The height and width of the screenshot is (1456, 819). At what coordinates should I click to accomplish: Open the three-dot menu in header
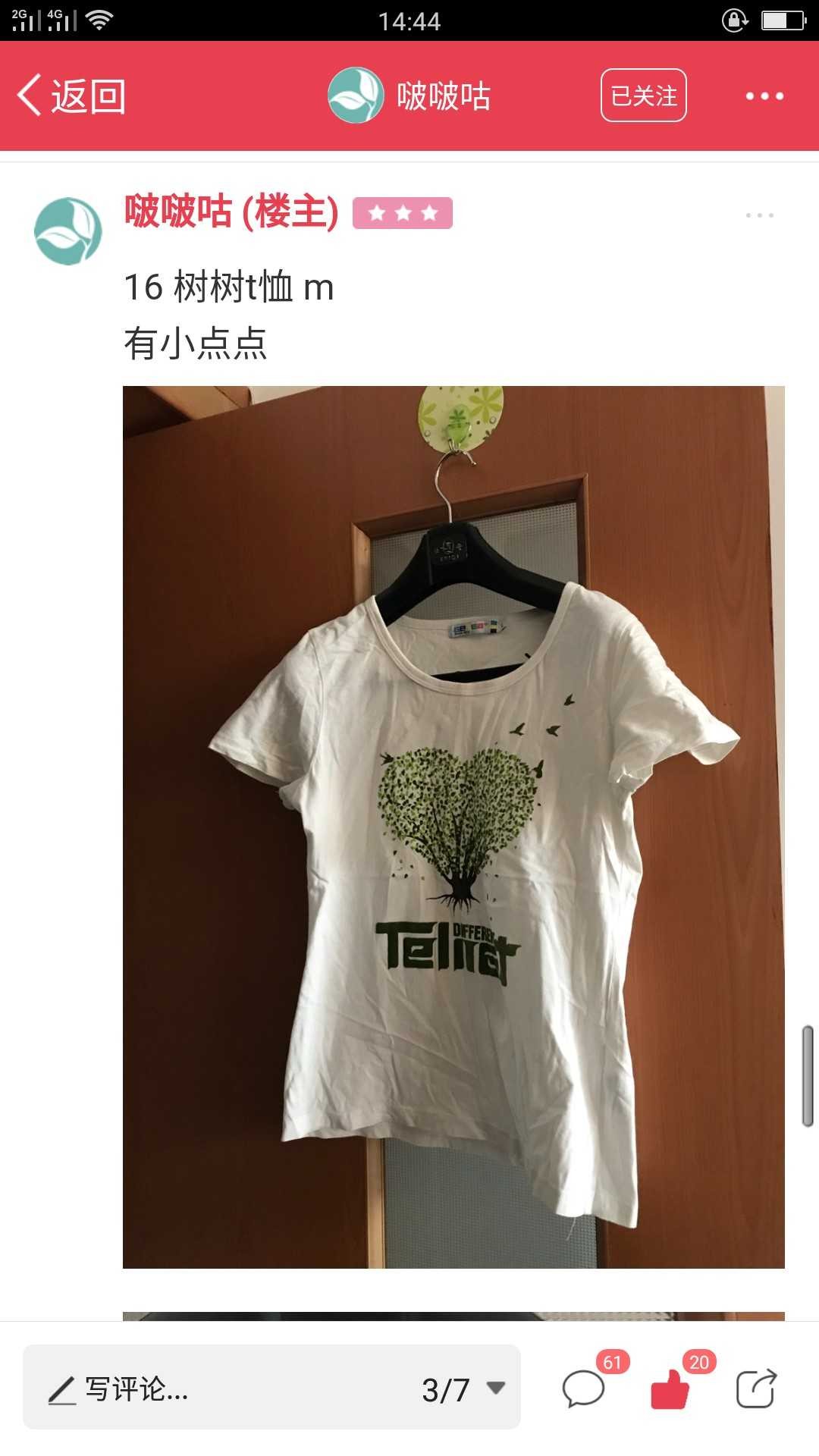coord(764,96)
